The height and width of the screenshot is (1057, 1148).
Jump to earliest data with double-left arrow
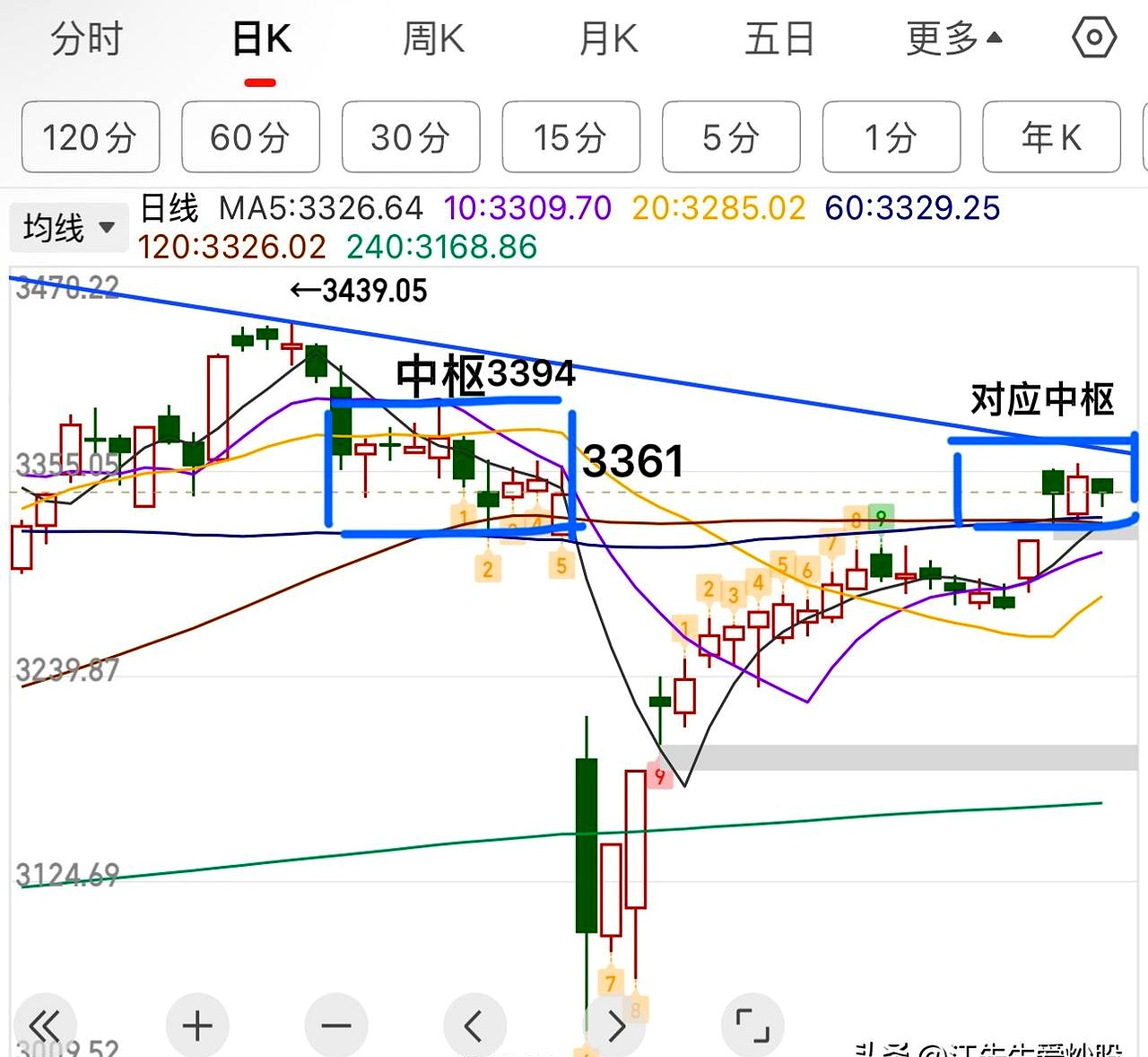click(x=44, y=1026)
